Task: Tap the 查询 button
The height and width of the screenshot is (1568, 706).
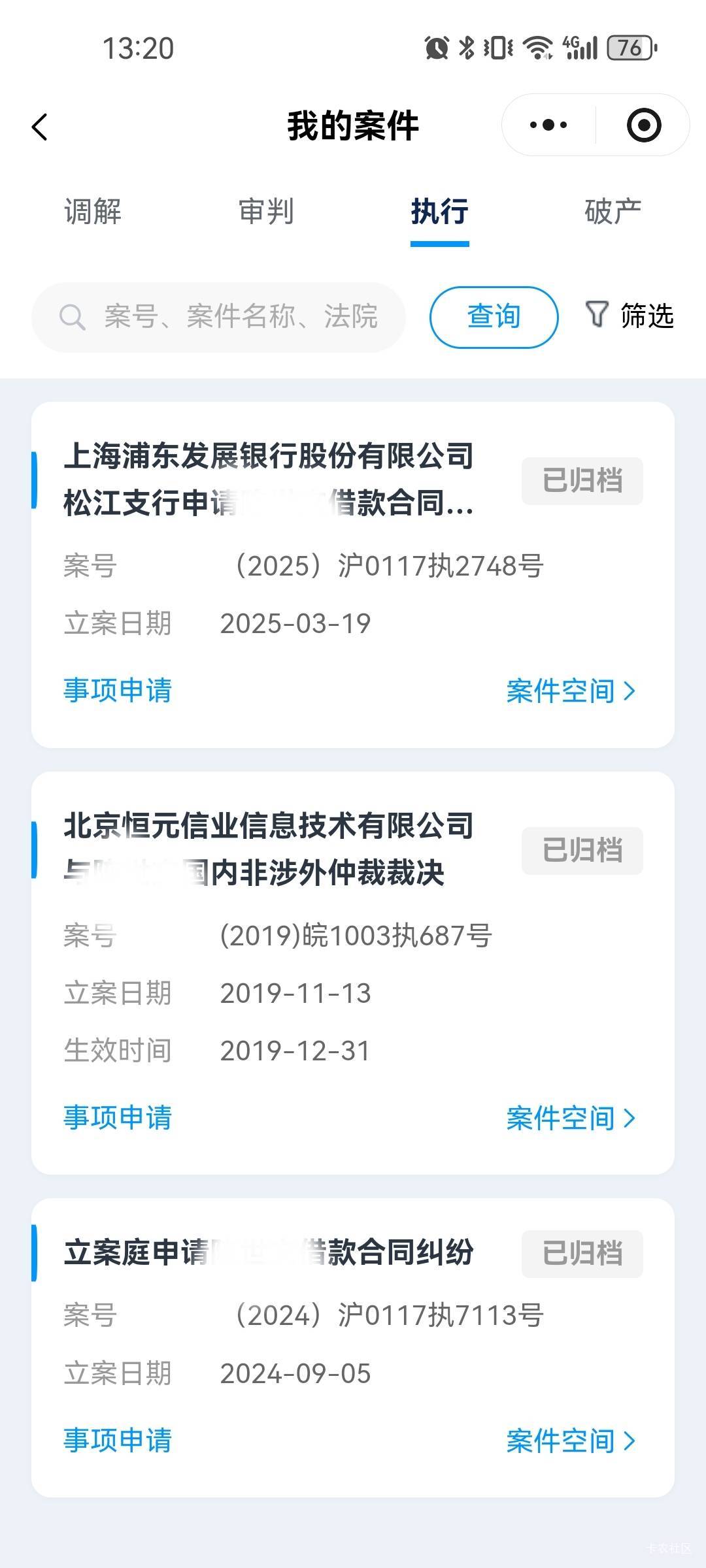Action: tap(494, 317)
